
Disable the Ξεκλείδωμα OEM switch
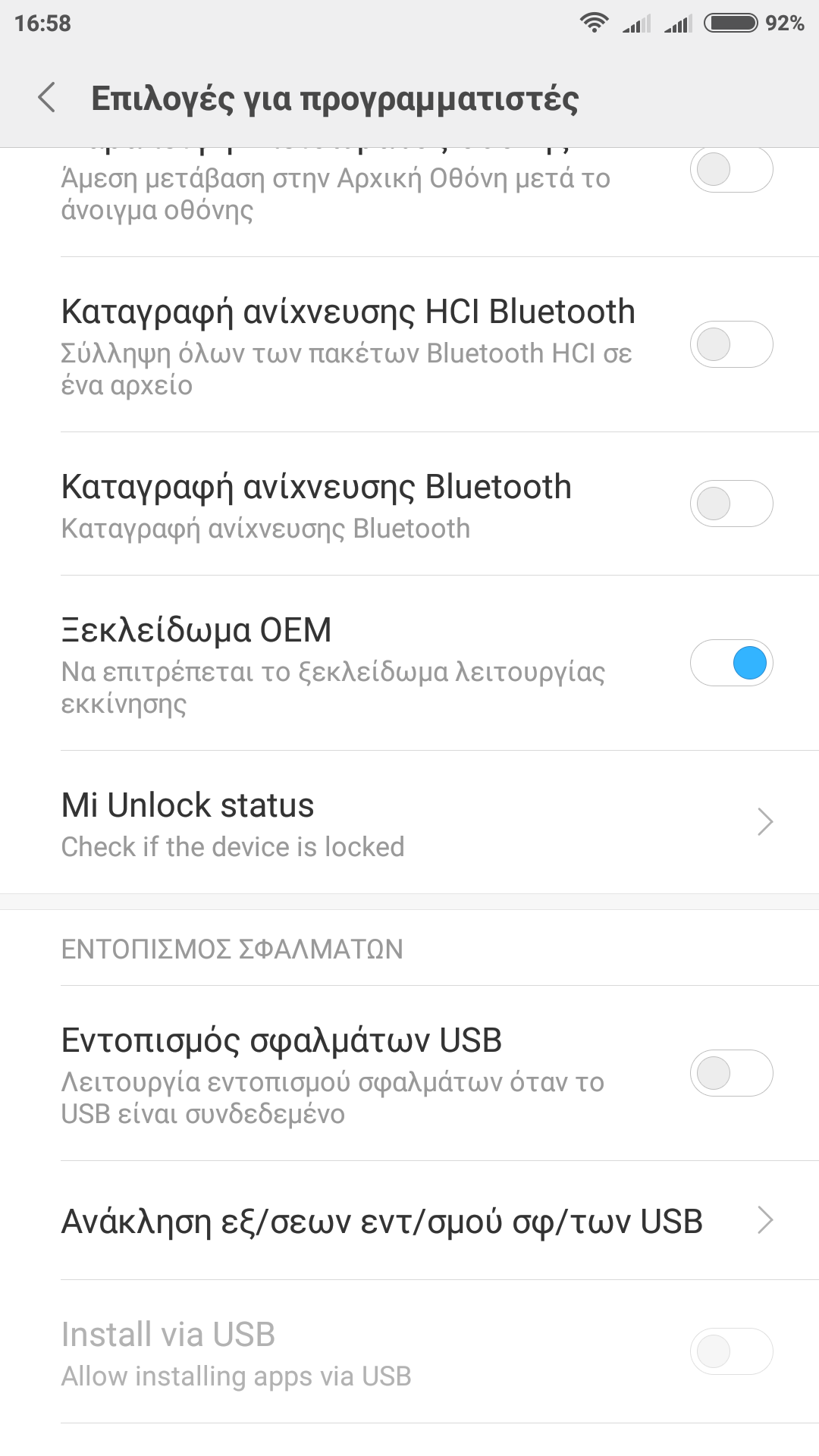(x=731, y=663)
